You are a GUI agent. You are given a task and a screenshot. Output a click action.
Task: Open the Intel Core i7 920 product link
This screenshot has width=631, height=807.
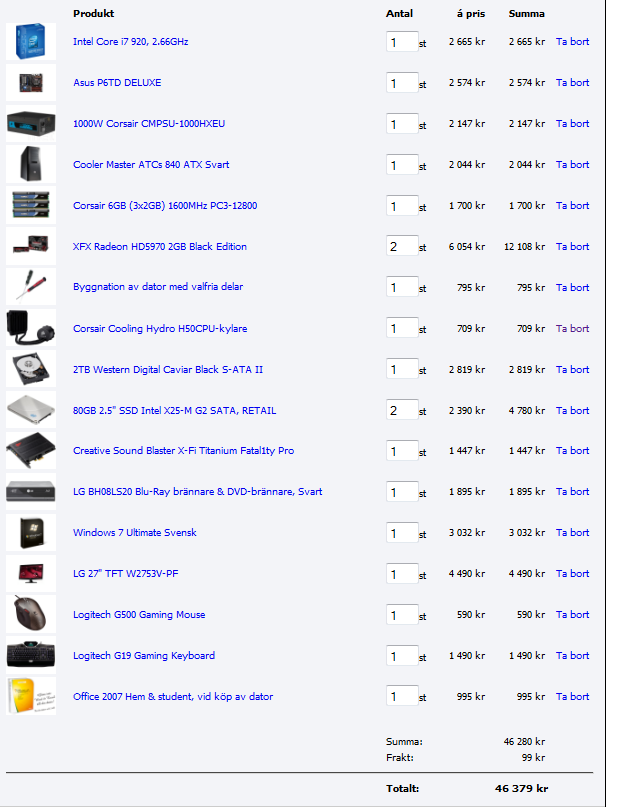tap(130, 42)
